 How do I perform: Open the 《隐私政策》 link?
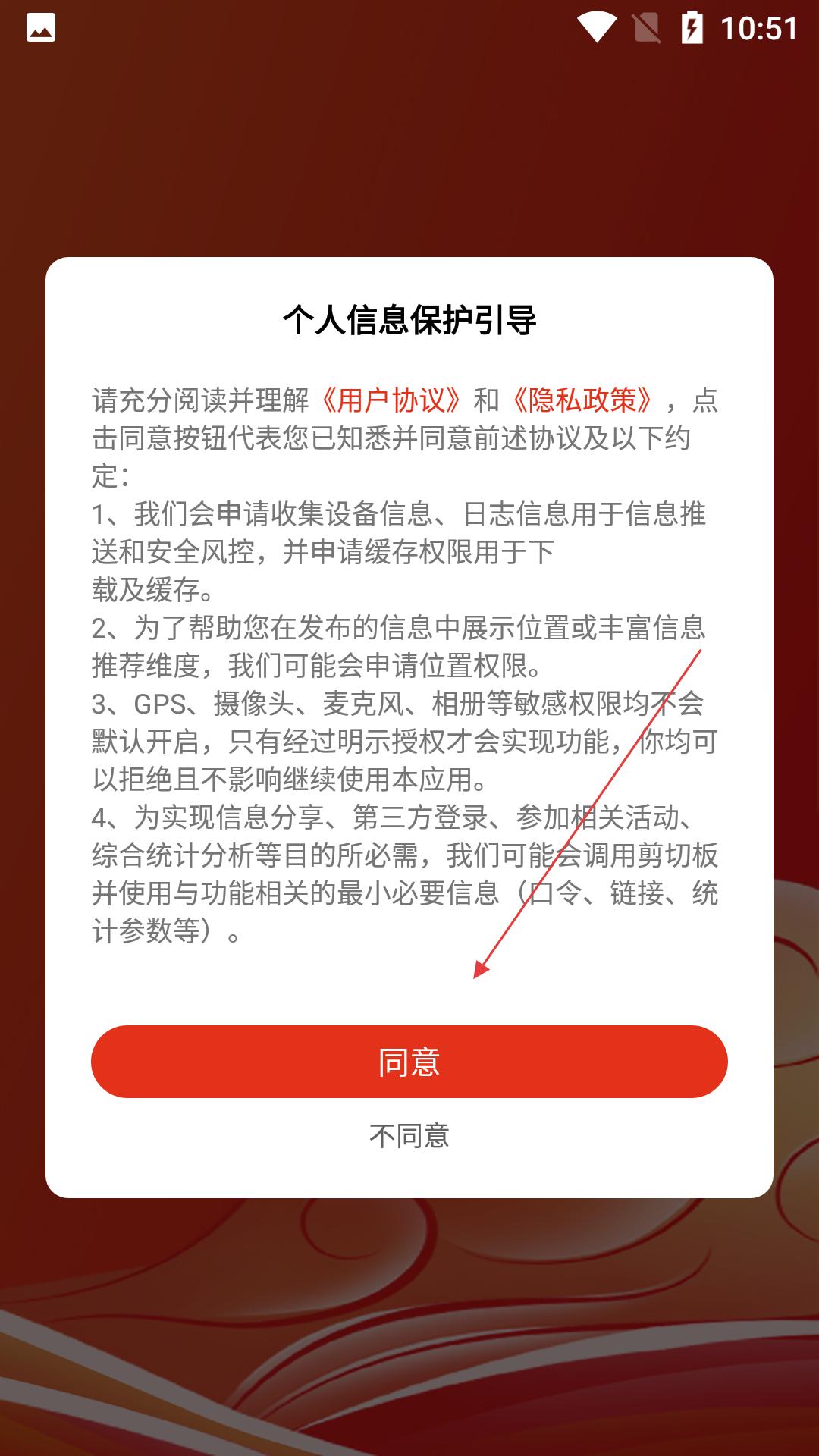(x=582, y=400)
